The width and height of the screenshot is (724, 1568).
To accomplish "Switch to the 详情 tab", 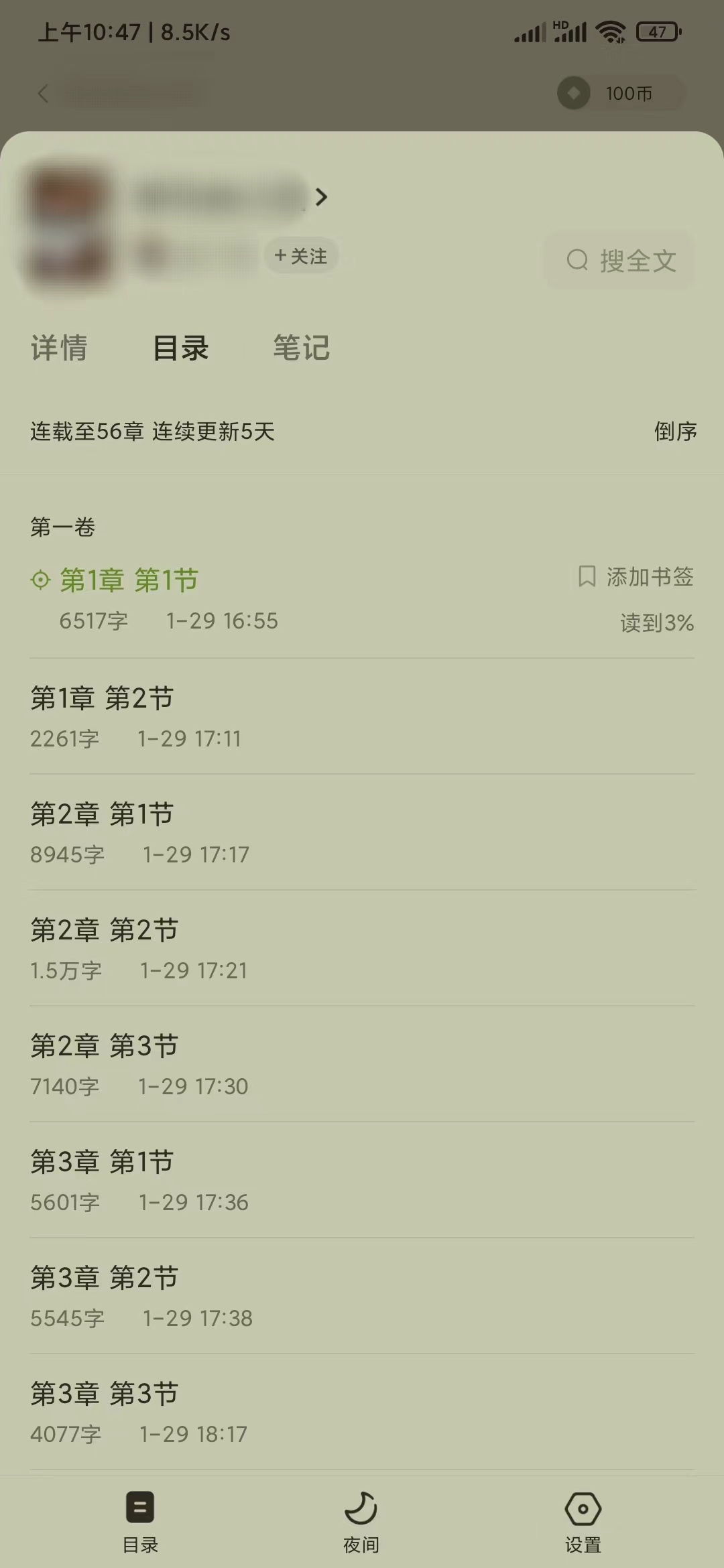I will point(59,348).
